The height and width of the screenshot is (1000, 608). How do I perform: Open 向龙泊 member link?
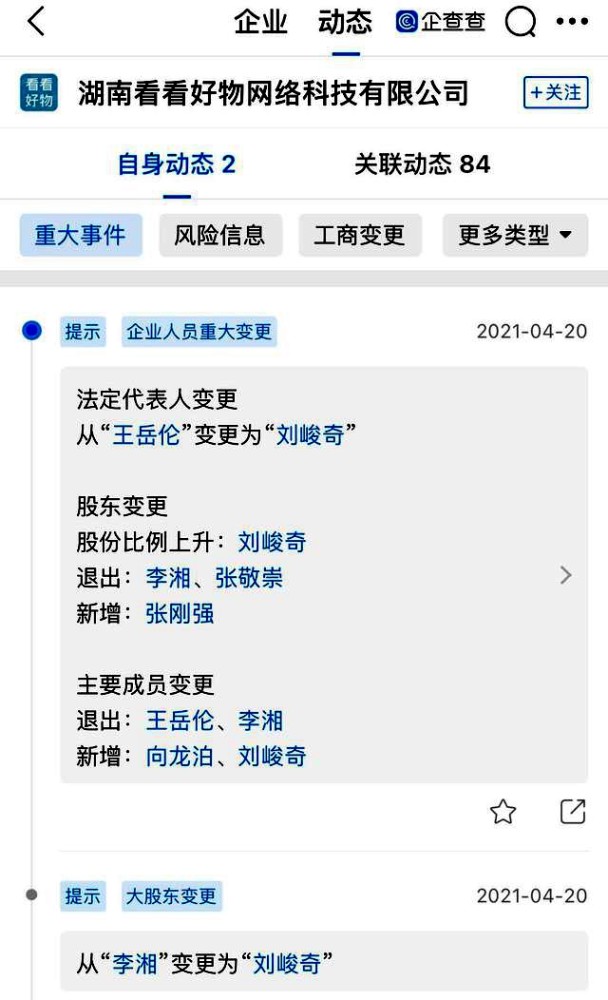pos(180,756)
